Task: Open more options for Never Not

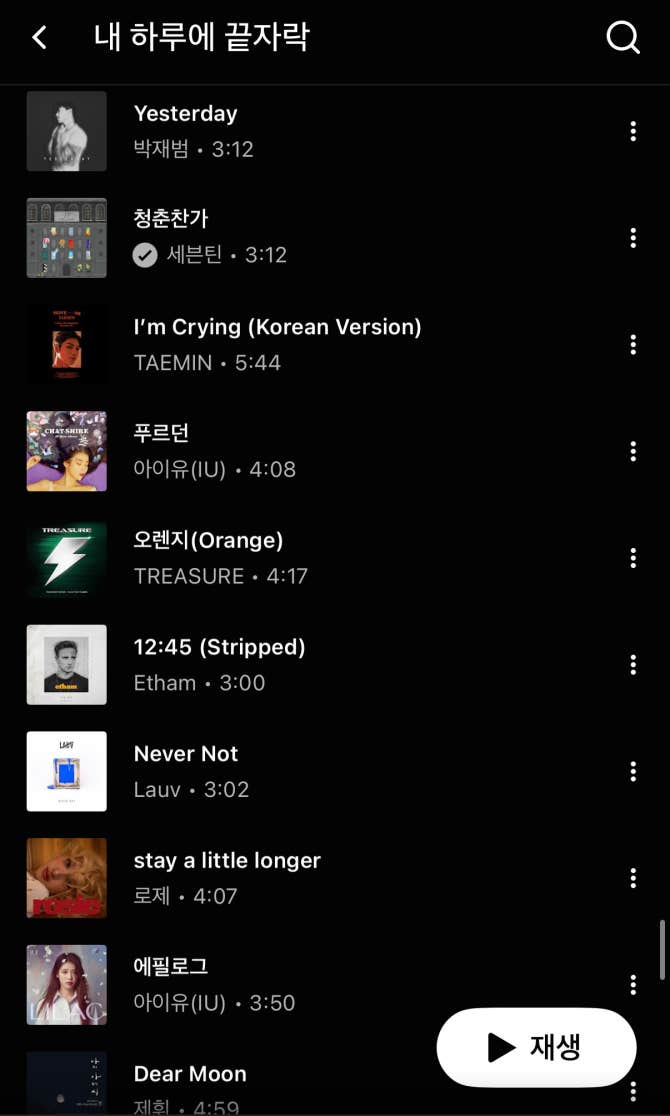Action: [x=633, y=771]
